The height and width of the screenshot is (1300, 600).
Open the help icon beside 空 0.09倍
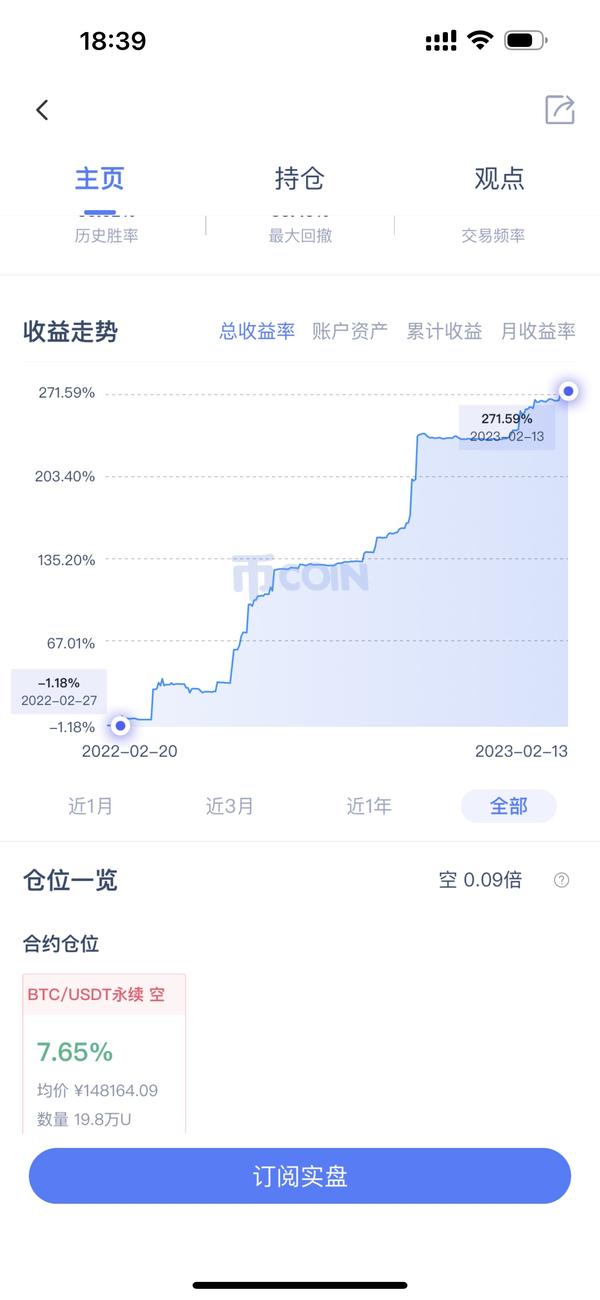point(562,880)
